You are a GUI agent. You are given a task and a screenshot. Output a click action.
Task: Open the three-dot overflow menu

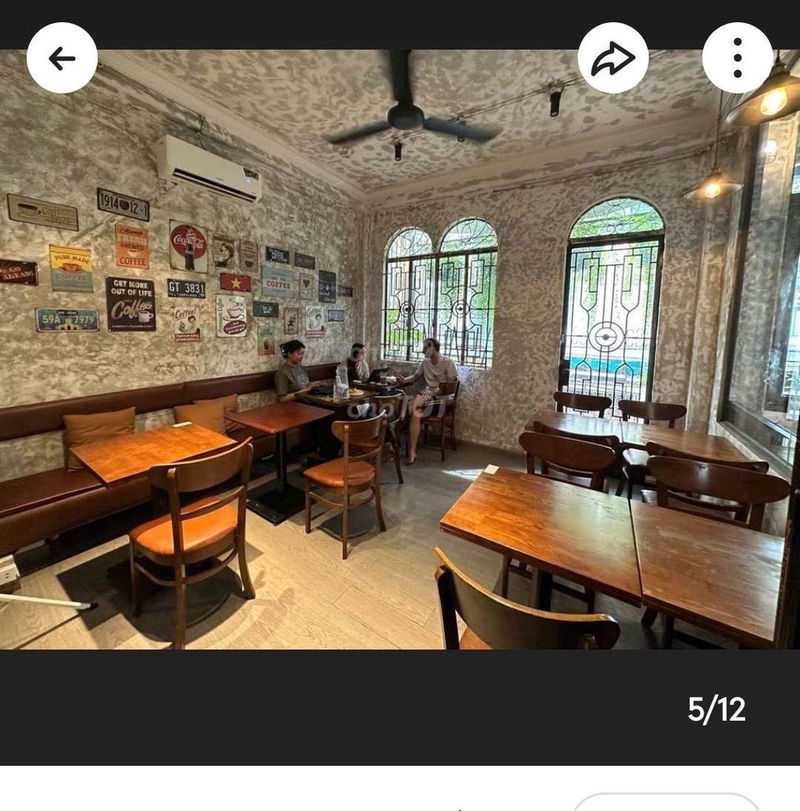pos(737,58)
